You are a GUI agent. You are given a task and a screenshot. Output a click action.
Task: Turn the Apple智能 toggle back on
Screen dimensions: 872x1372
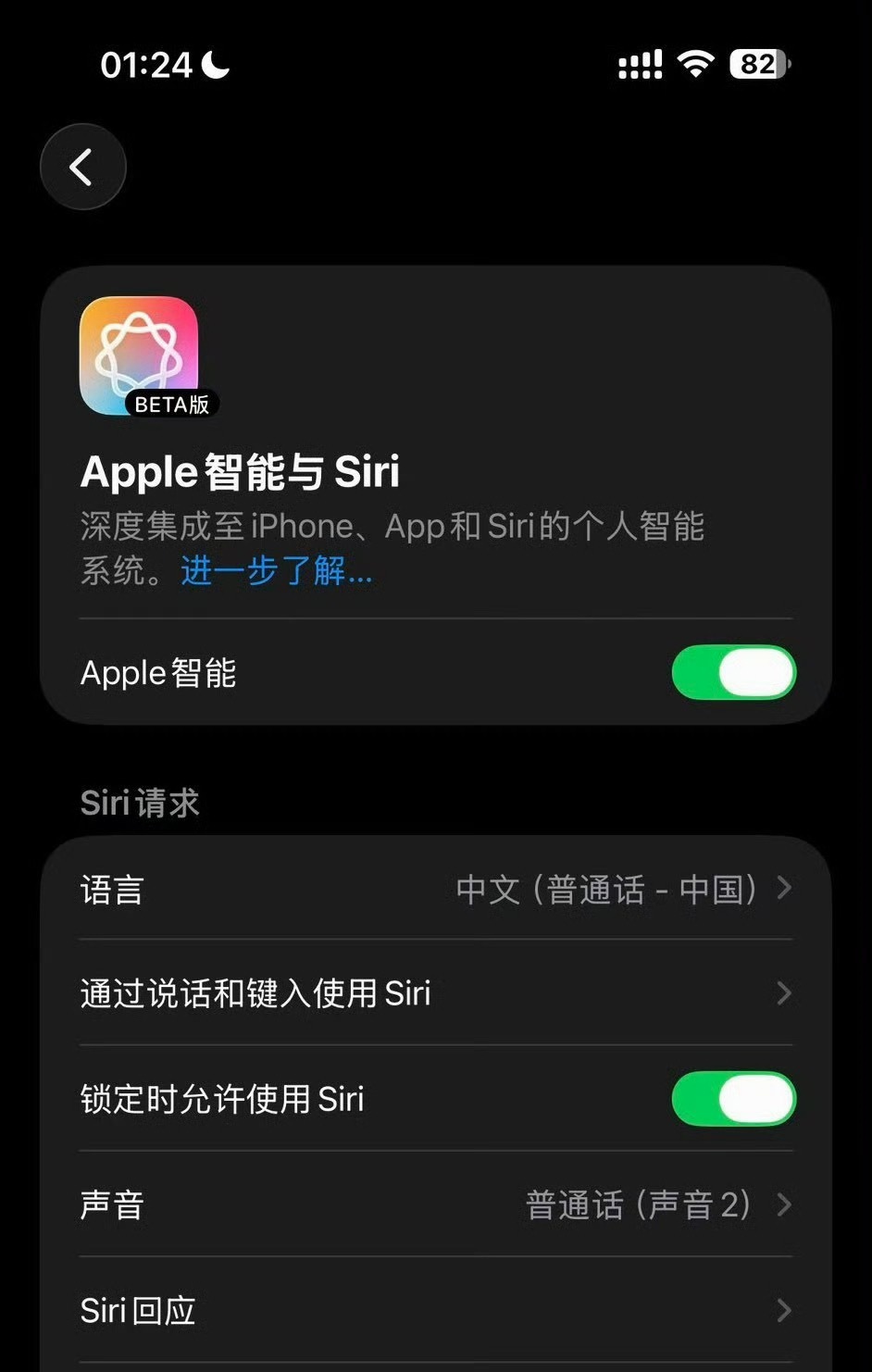pos(732,673)
